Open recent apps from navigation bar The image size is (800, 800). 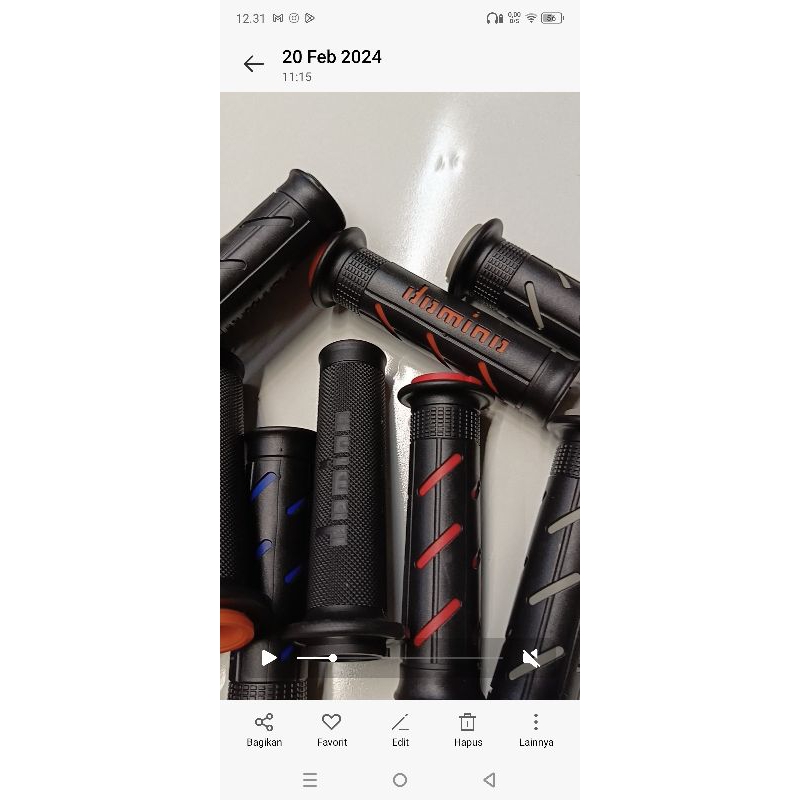(x=310, y=780)
